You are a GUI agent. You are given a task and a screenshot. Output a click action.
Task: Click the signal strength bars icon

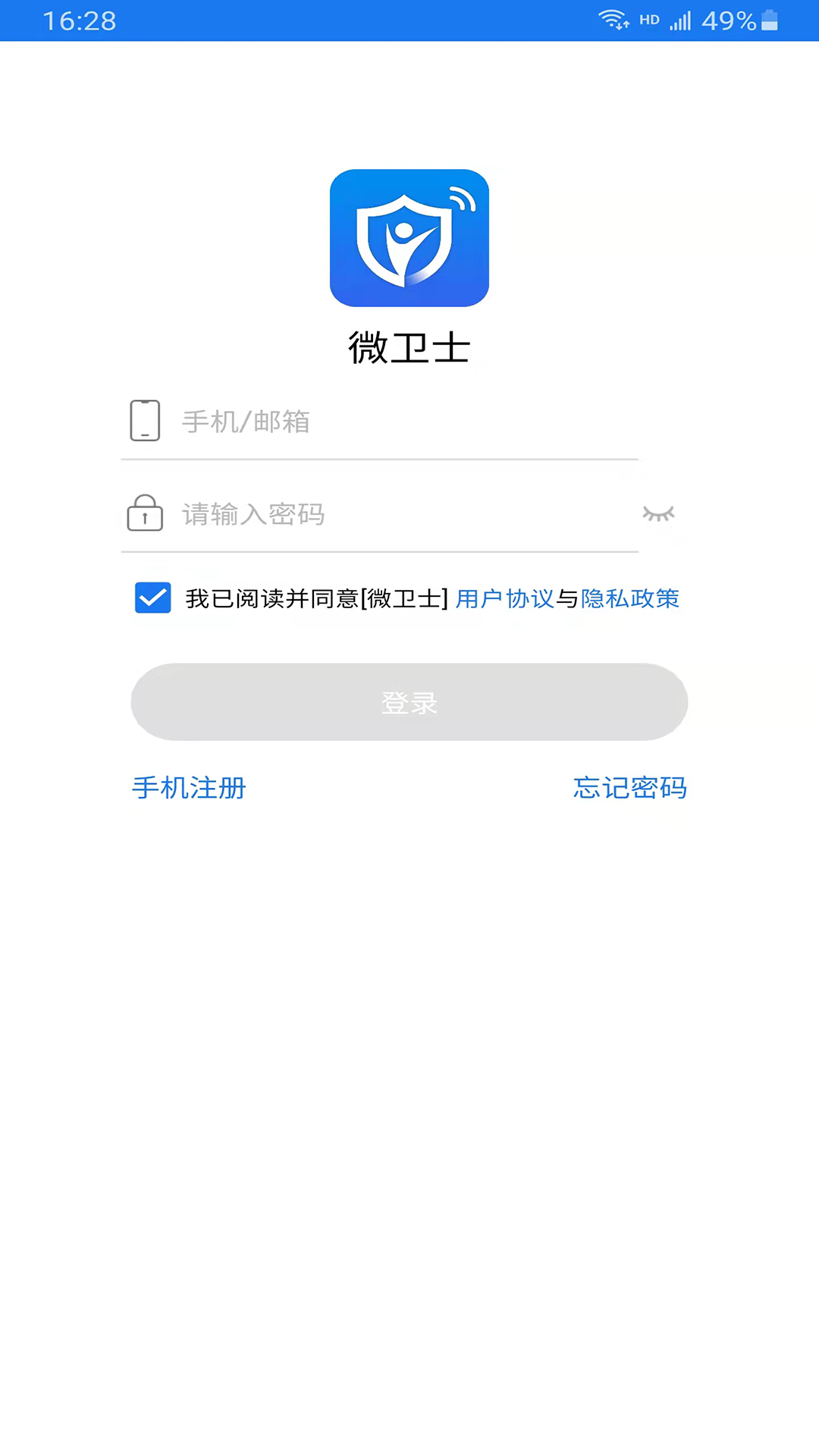(x=680, y=20)
